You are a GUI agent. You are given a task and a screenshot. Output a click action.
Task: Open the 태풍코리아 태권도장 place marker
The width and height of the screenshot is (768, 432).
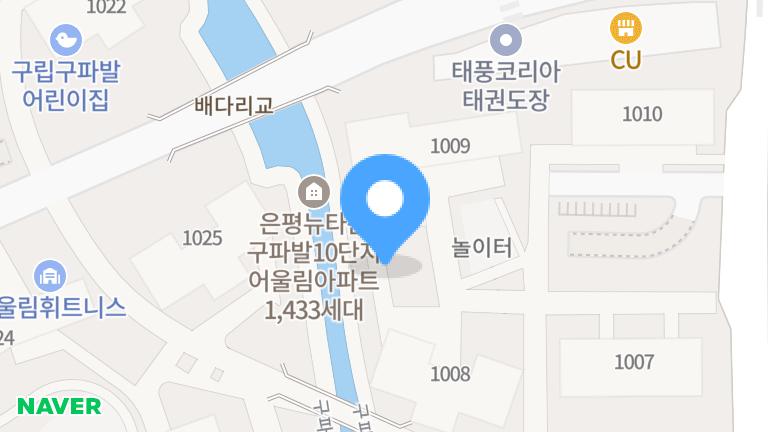(507, 41)
